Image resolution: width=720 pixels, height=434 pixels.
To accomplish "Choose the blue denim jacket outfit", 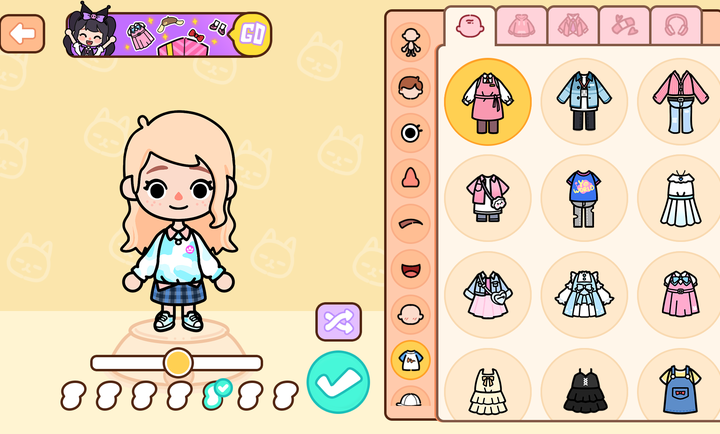I will (584, 102).
